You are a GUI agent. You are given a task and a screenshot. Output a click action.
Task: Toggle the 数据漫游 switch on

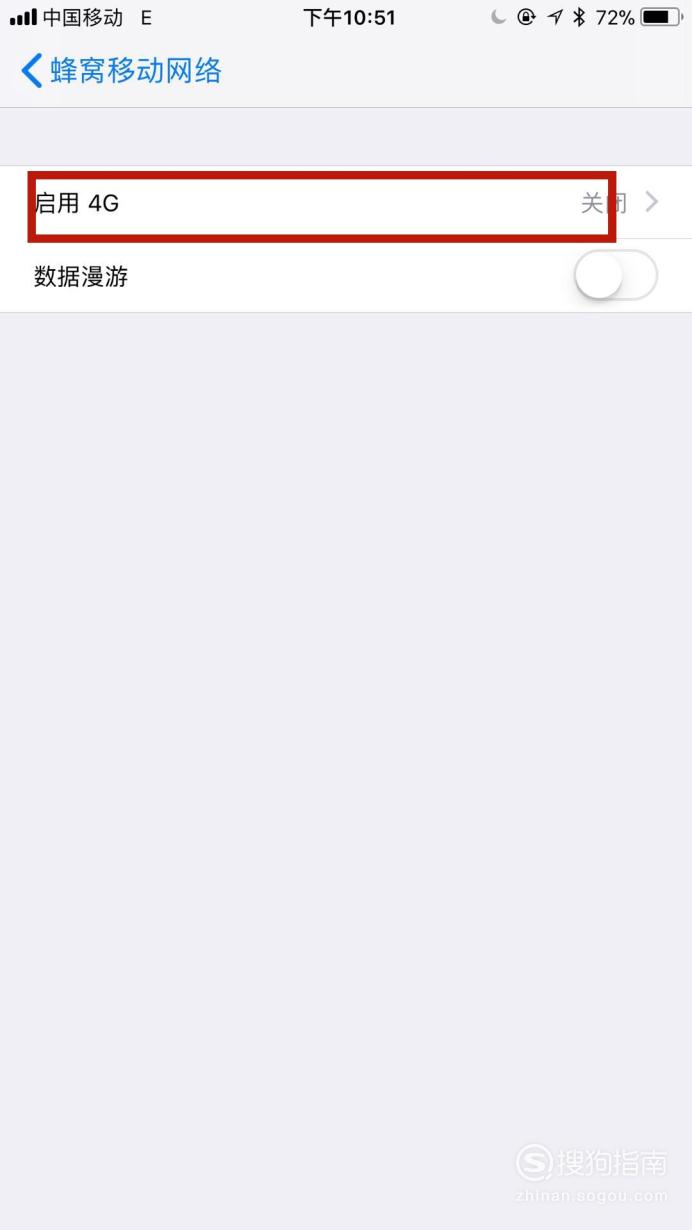[616, 276]
